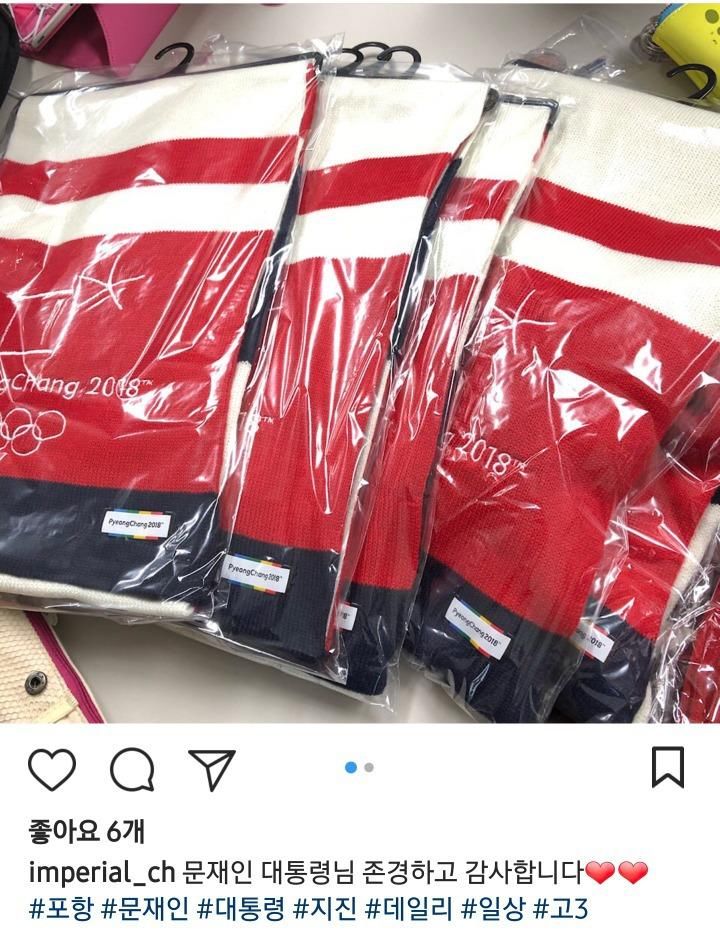
Task: Open the imperial_ch profile username
Action: coord(102,872)
